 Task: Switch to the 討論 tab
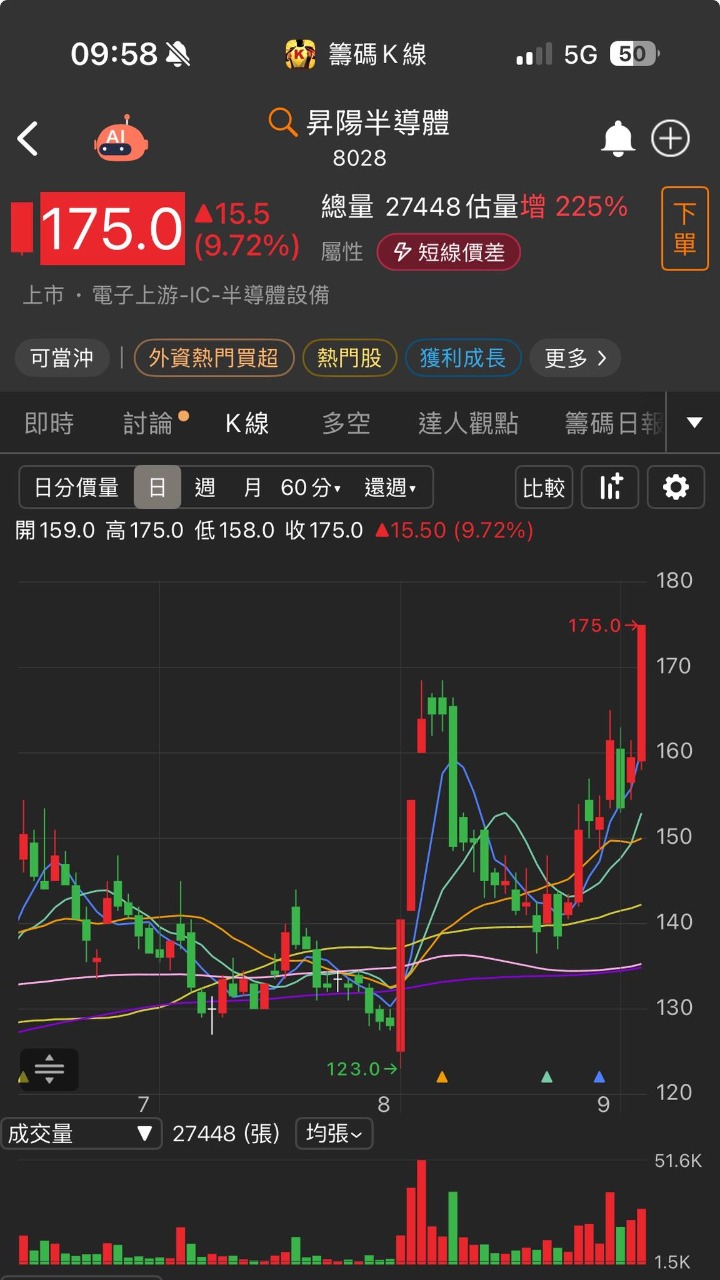(x=148, y=424)
